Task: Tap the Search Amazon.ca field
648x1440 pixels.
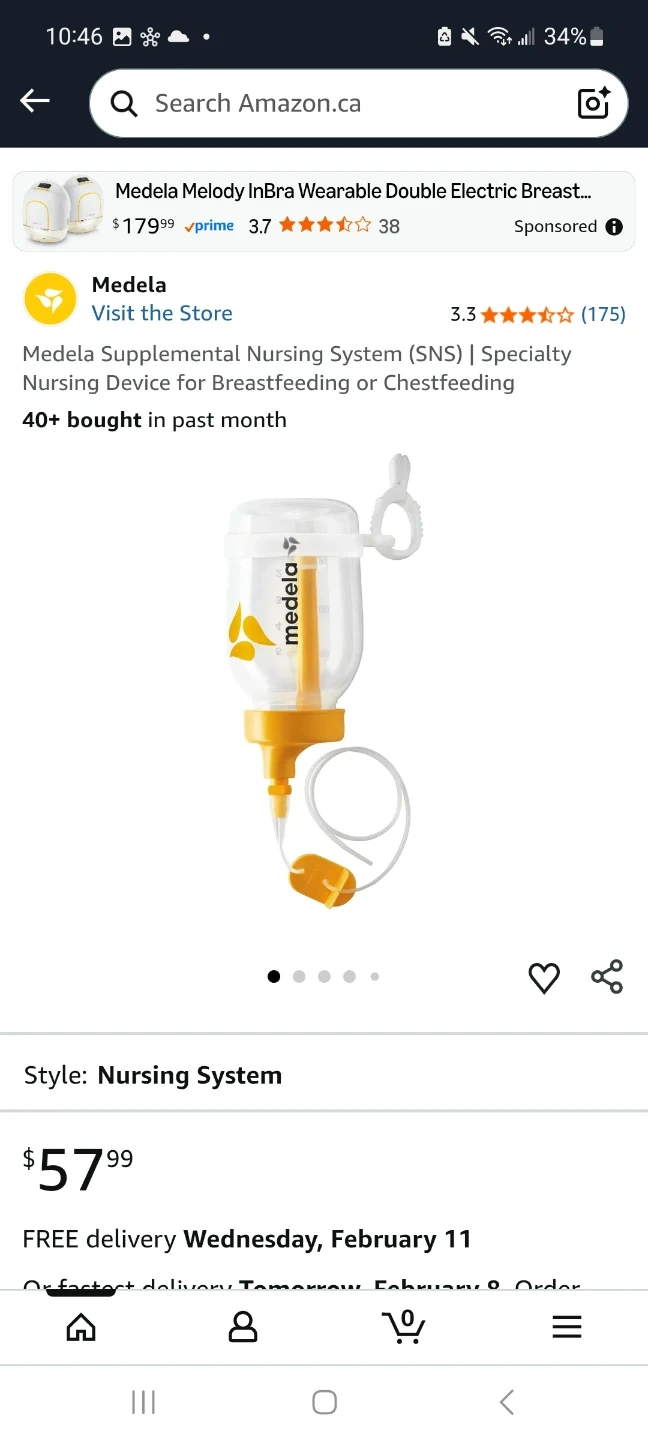Action: (330, 103)
